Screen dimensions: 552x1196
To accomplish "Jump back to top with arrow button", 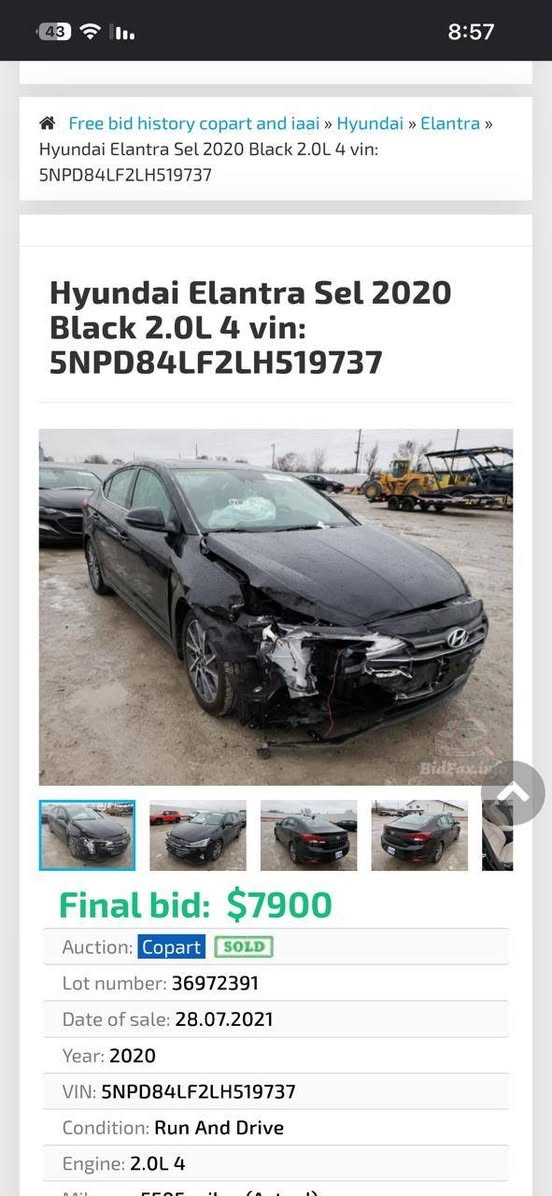I will (x=513, y=793).
